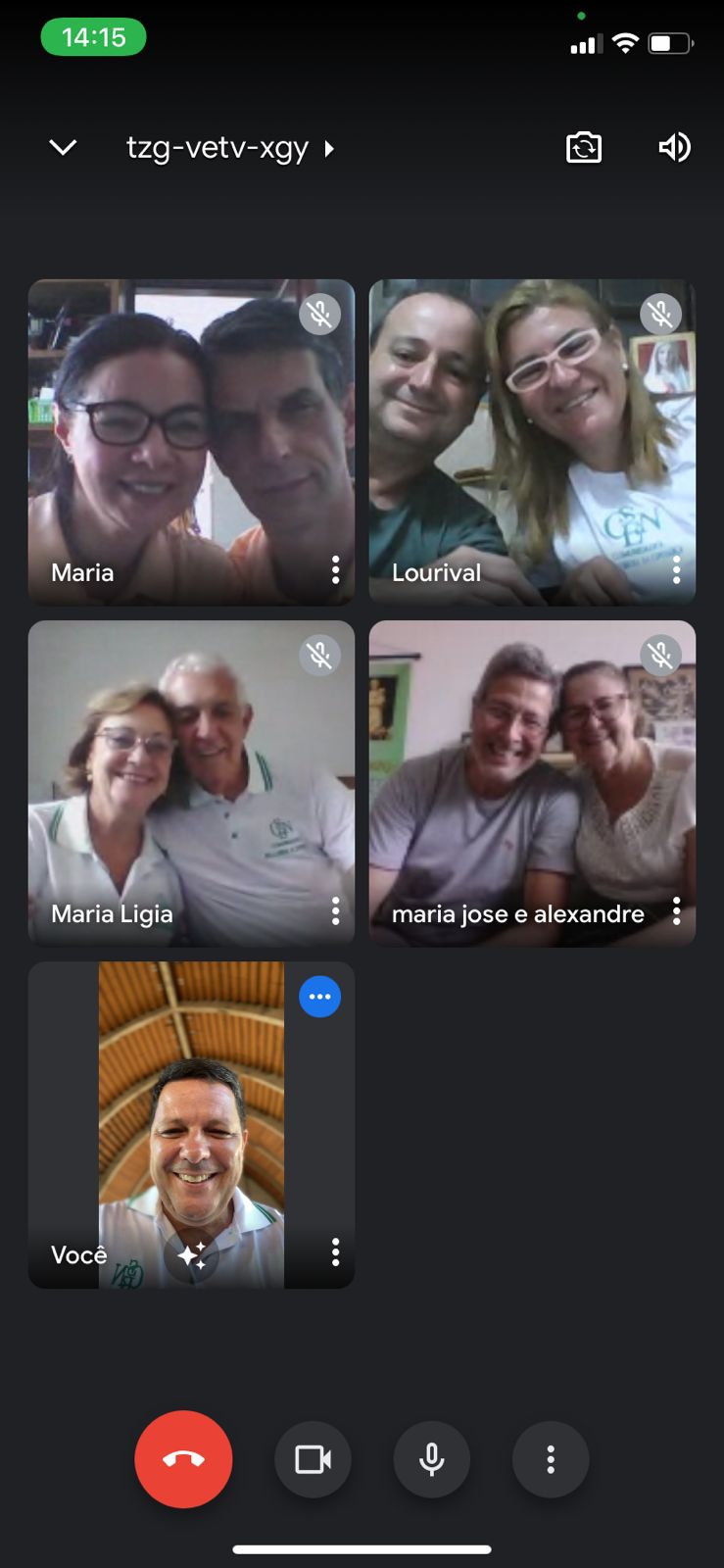End the call with the red button
Screen dimensions: 724x1568
pyautogui.click(x=183, y=1459)
